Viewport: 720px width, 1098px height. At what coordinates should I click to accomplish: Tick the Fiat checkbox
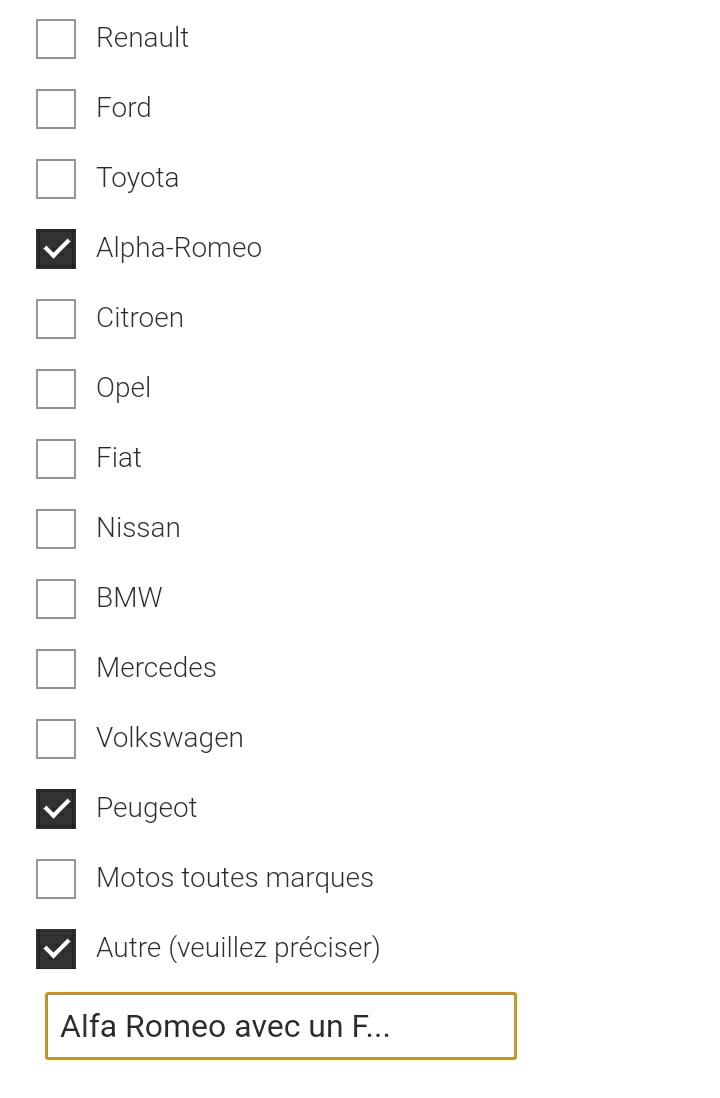click(56, 459)
